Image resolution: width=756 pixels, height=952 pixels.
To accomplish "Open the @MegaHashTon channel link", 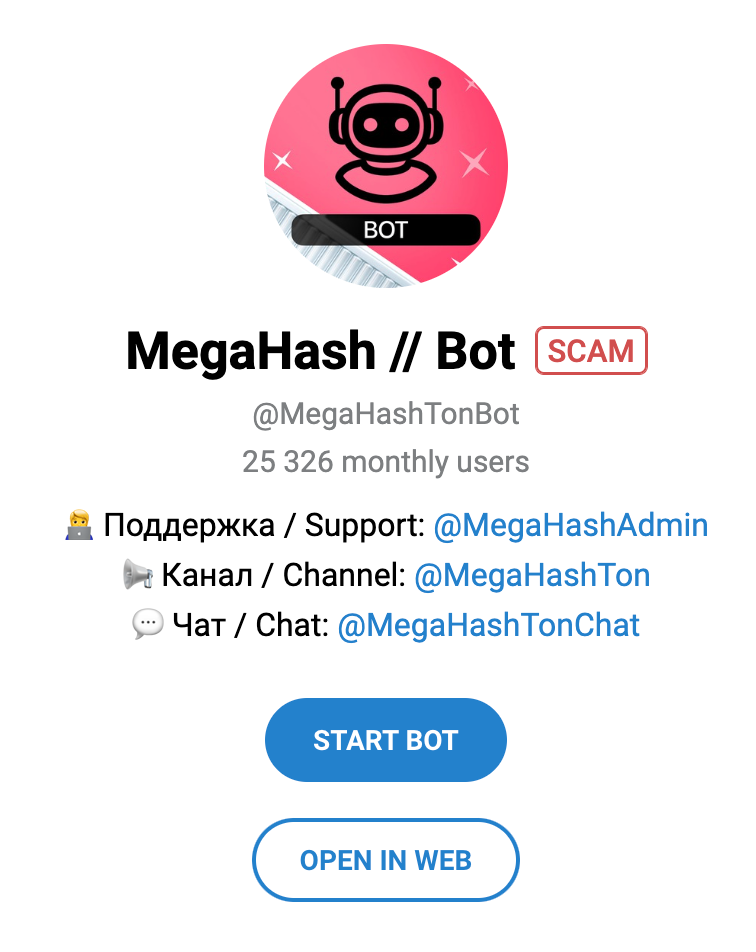I will pyautogui.click(x=531, y=575).
